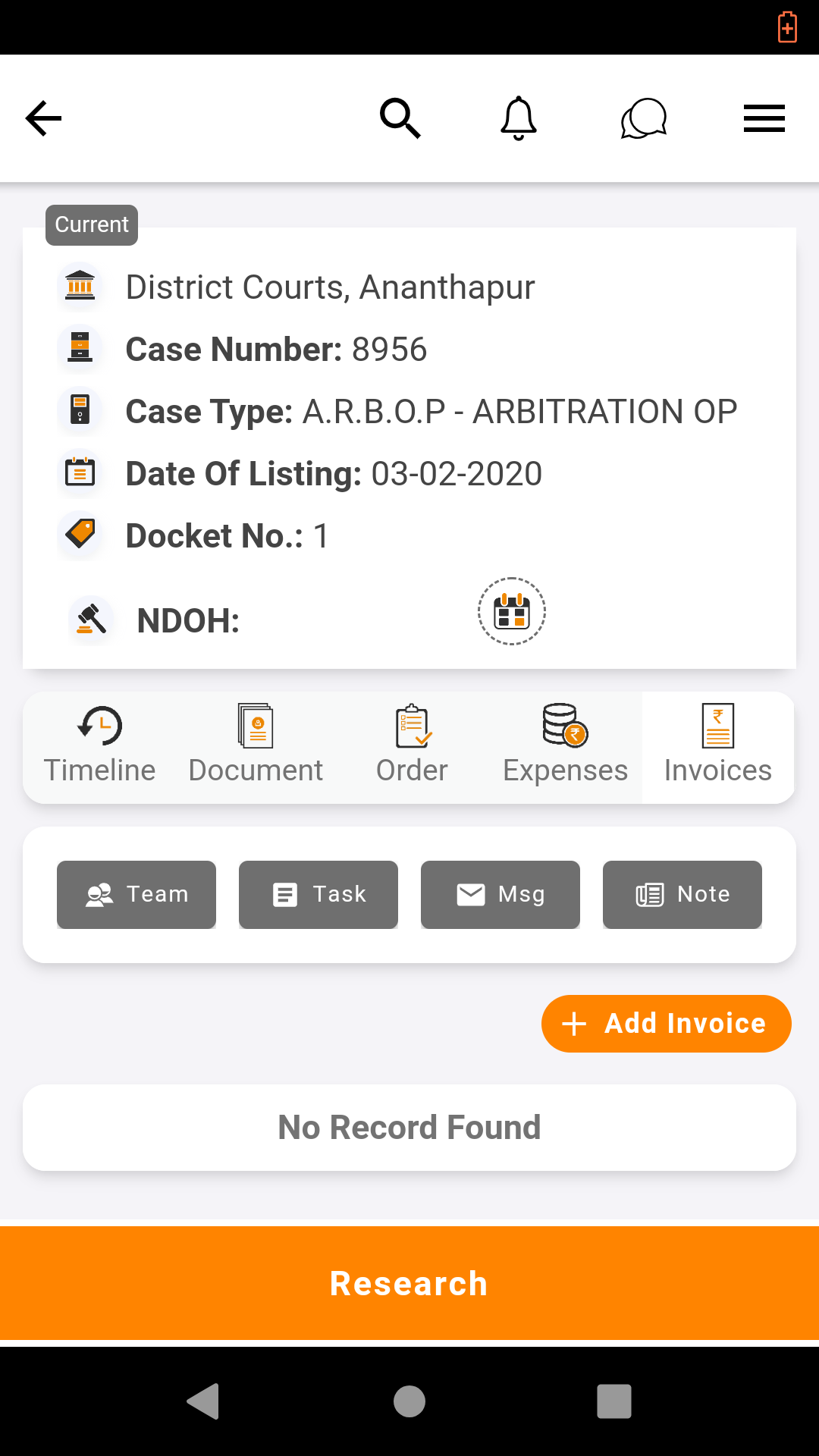Open the chat bubble icon
This screenshot has width=819, height=1456.
643,119
